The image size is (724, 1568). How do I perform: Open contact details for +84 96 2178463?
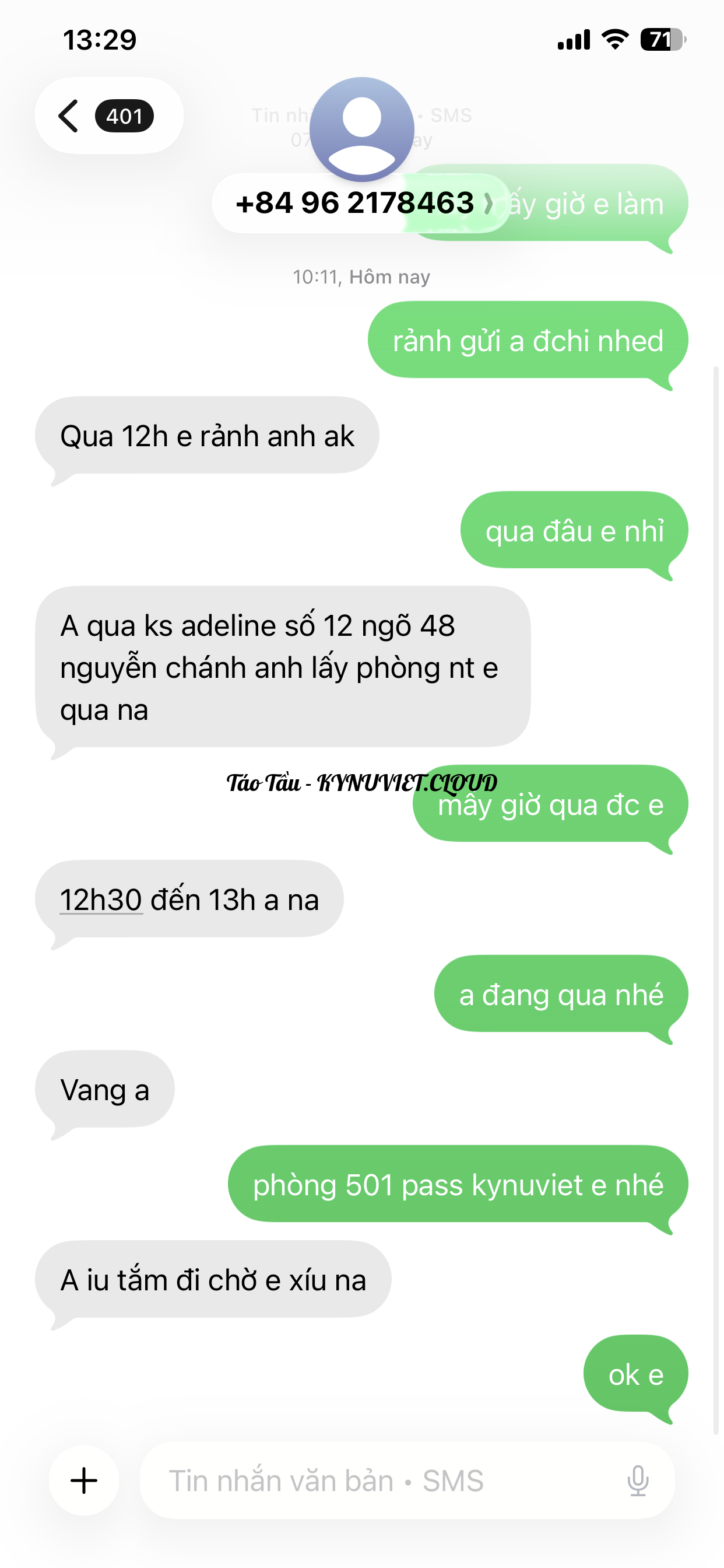(362, 204)
